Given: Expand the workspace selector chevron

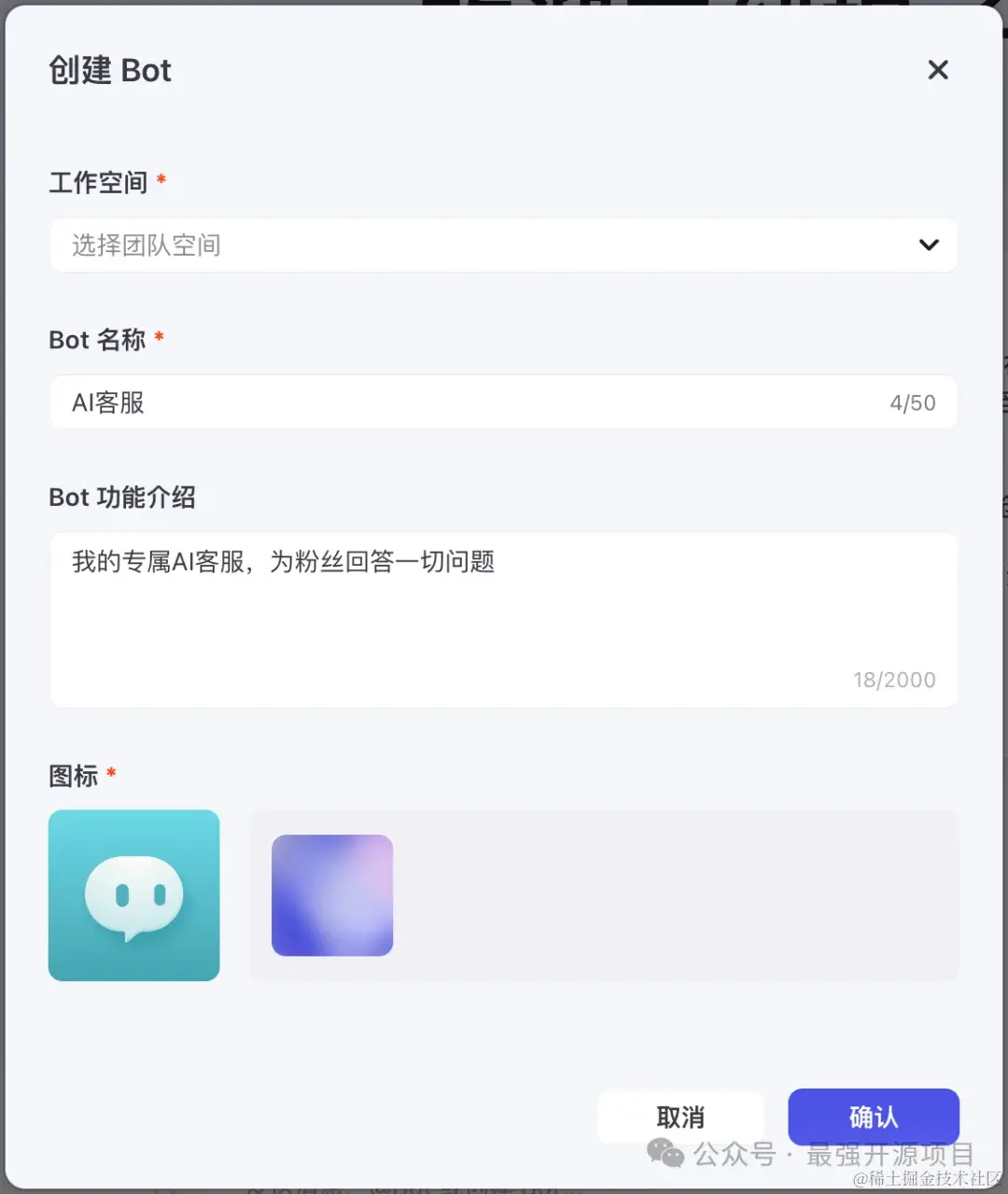Looking at the screenshot, I should (929, 246).
